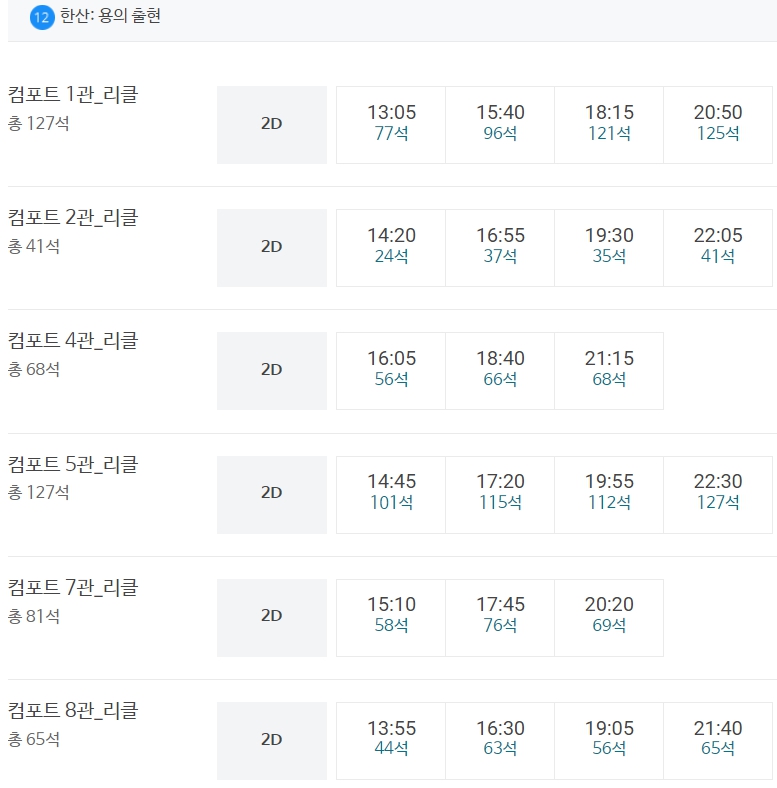The width and height of the screenshot is (777, 788).
Task: Select the 22:05 last screening in 컴포트 2관
Action: tap(716, 247)
